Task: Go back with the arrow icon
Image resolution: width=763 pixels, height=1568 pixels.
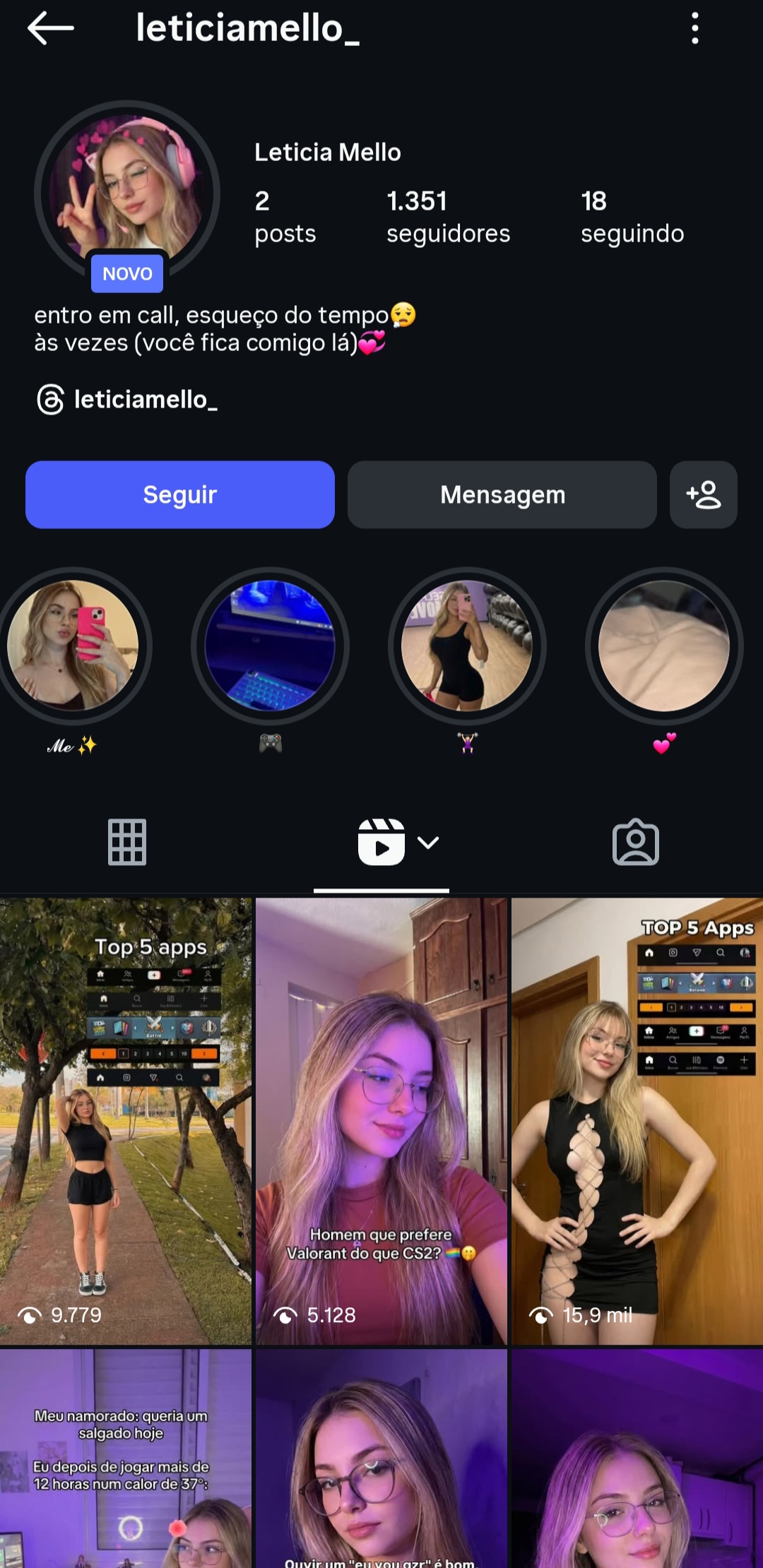Action: (48, 29)
